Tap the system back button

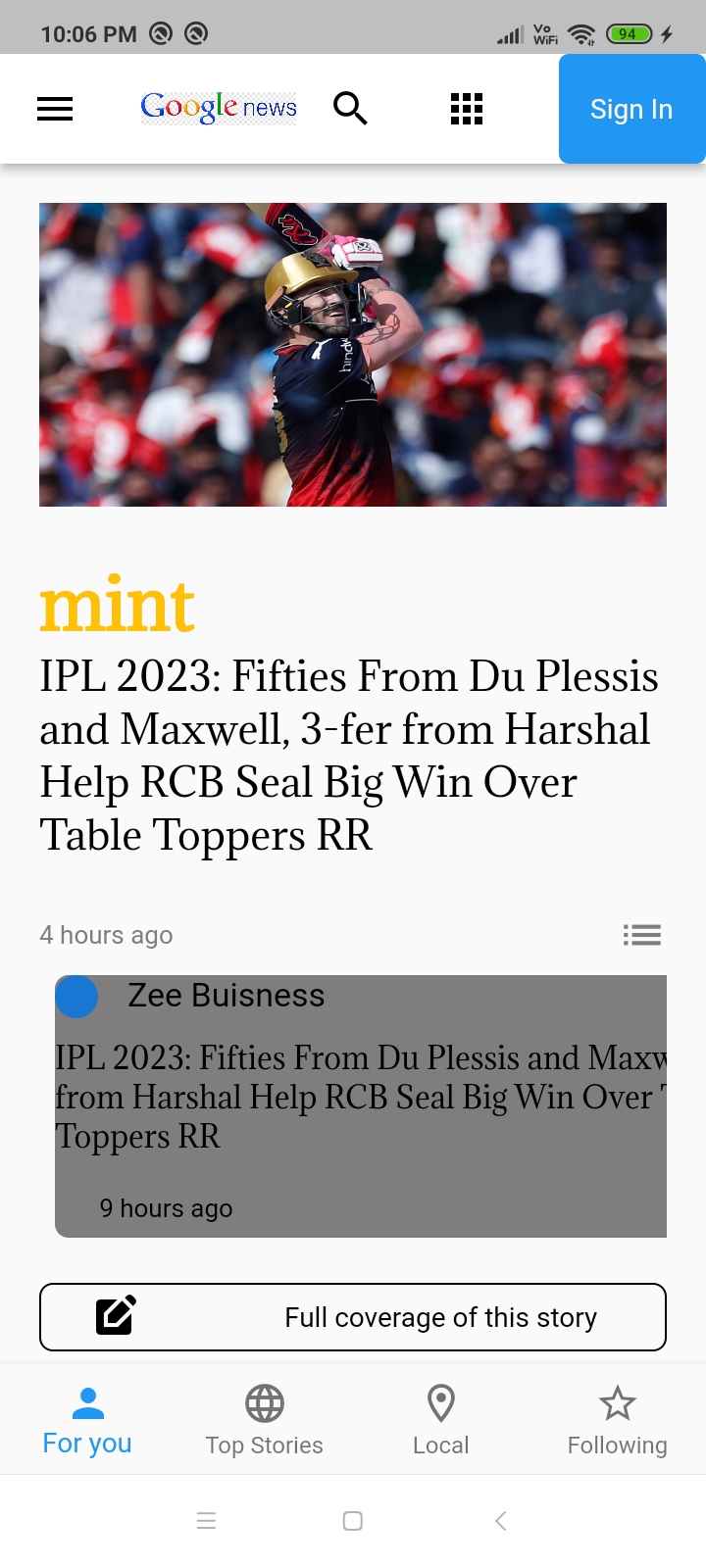[x=500, y=1521]
